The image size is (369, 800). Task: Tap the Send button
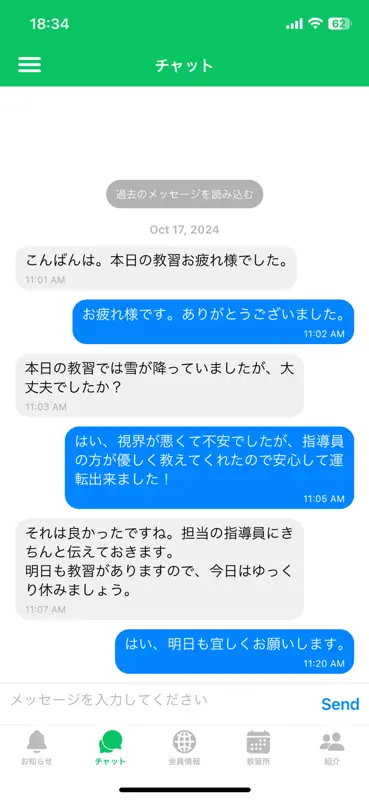(x=340, y=704)
